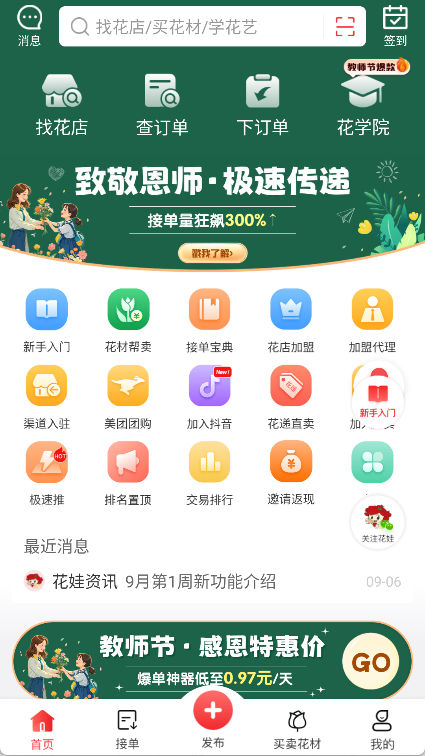
Task: Open 查订单 to check orders
Action: 162,104
